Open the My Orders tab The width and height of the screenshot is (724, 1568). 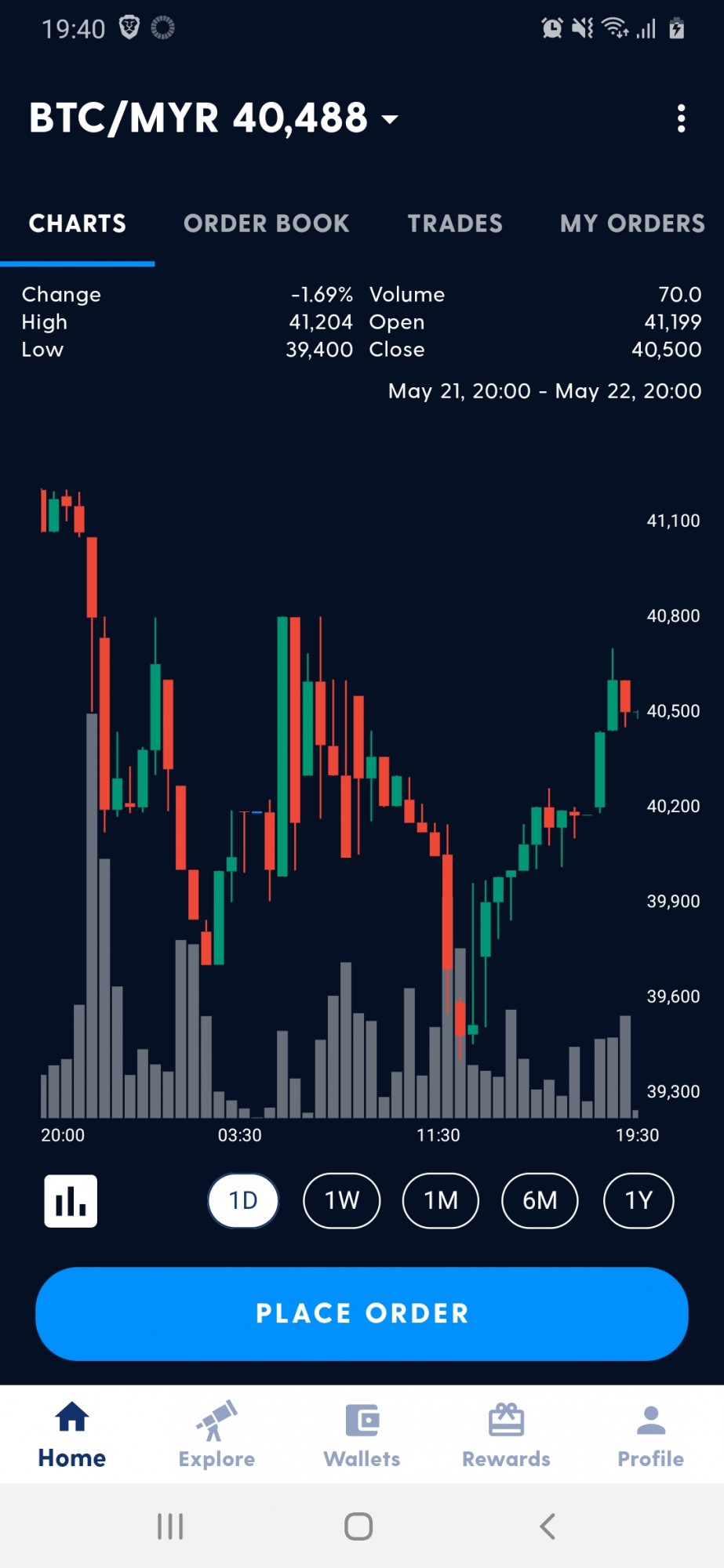point(632,223)
